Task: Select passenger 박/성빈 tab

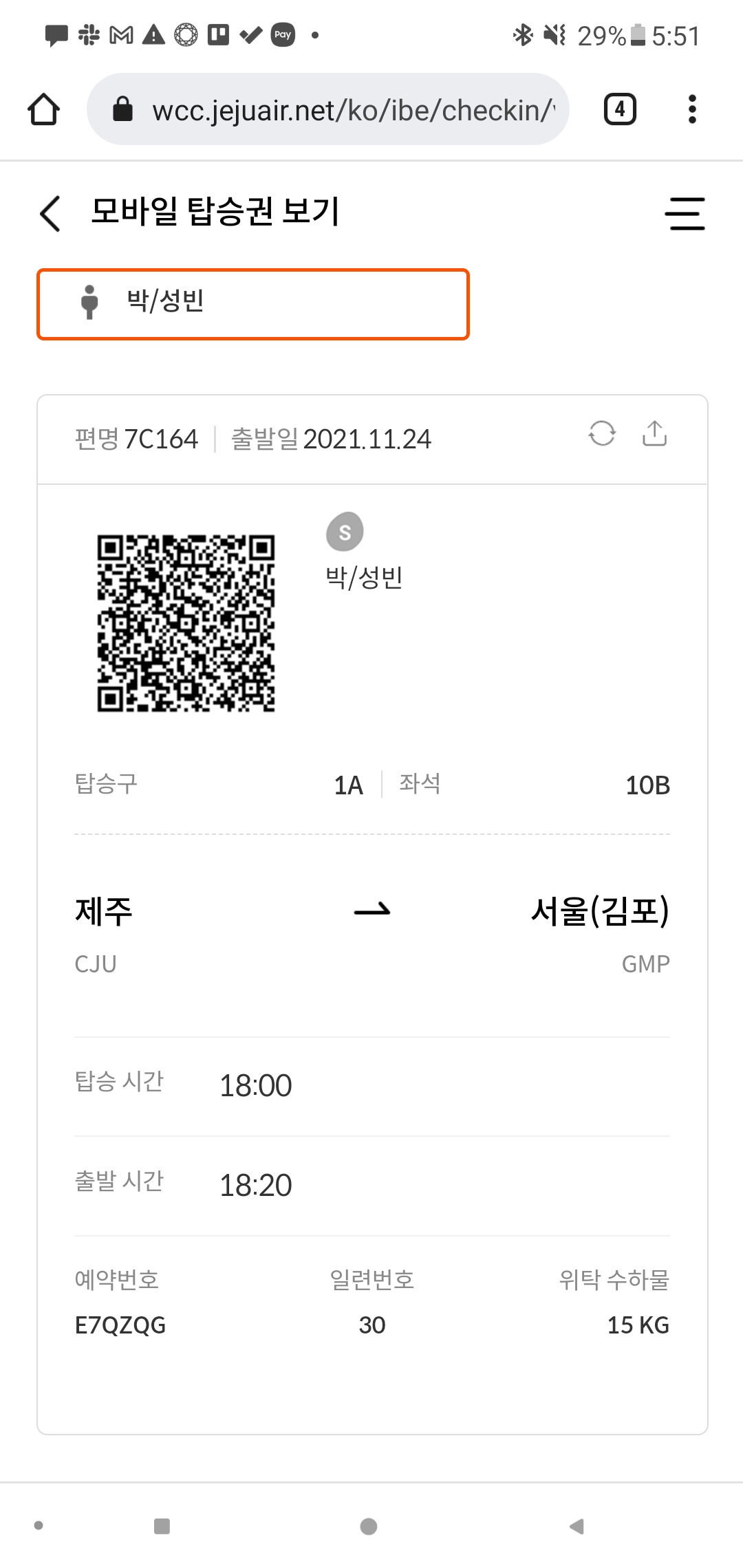Action: pos(253,304)
